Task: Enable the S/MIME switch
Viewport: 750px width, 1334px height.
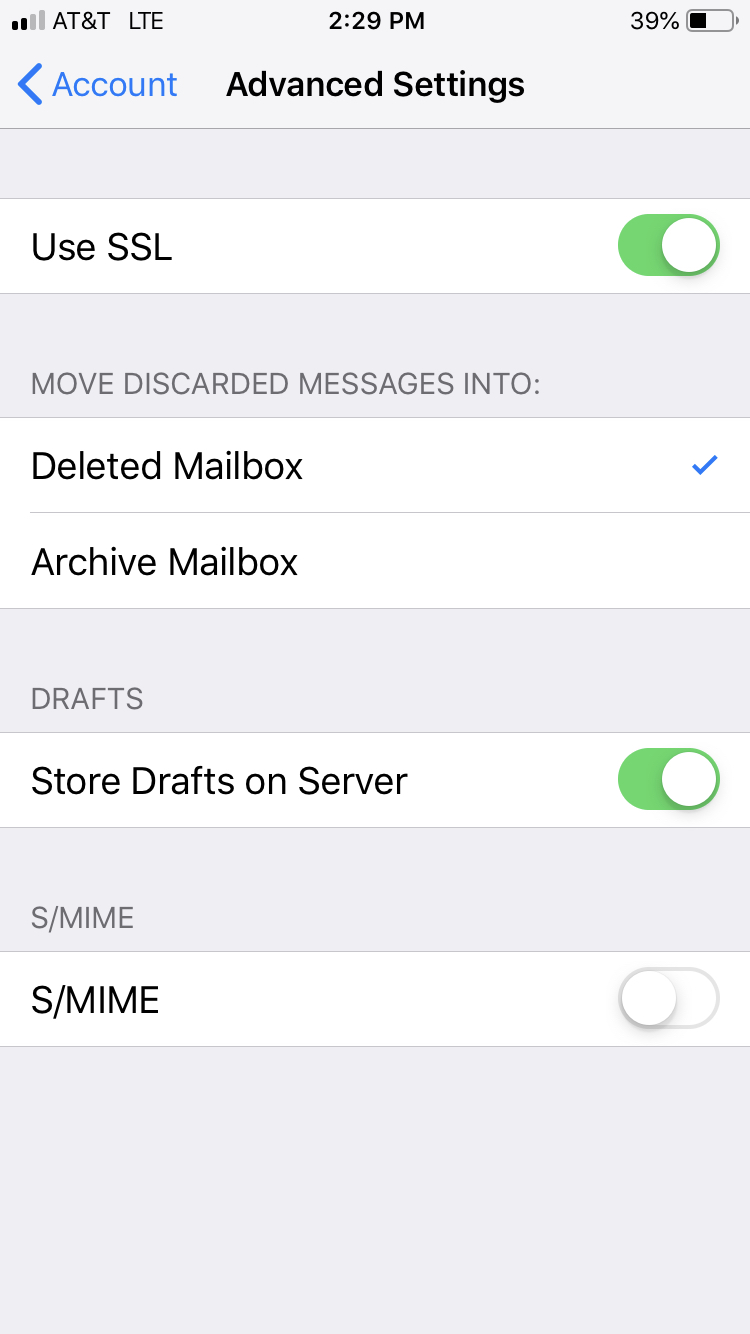Action: [668, 999]
